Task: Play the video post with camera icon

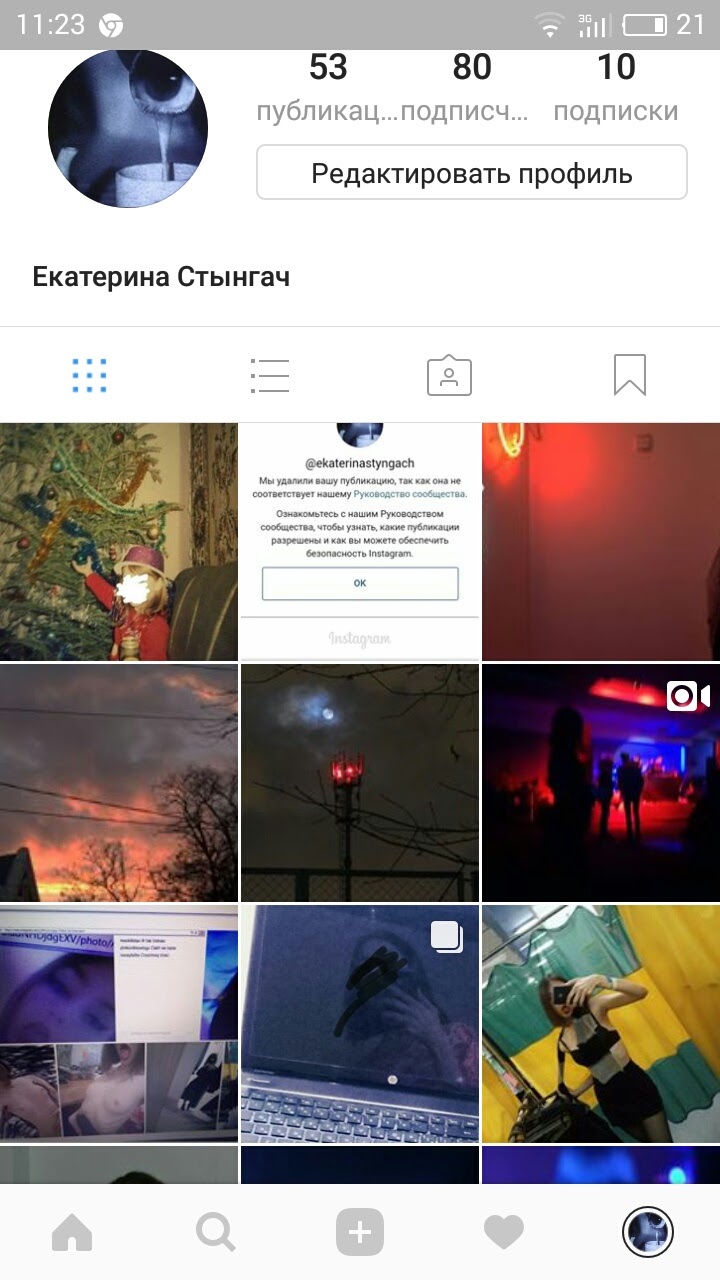Action: tap(601, 782)
